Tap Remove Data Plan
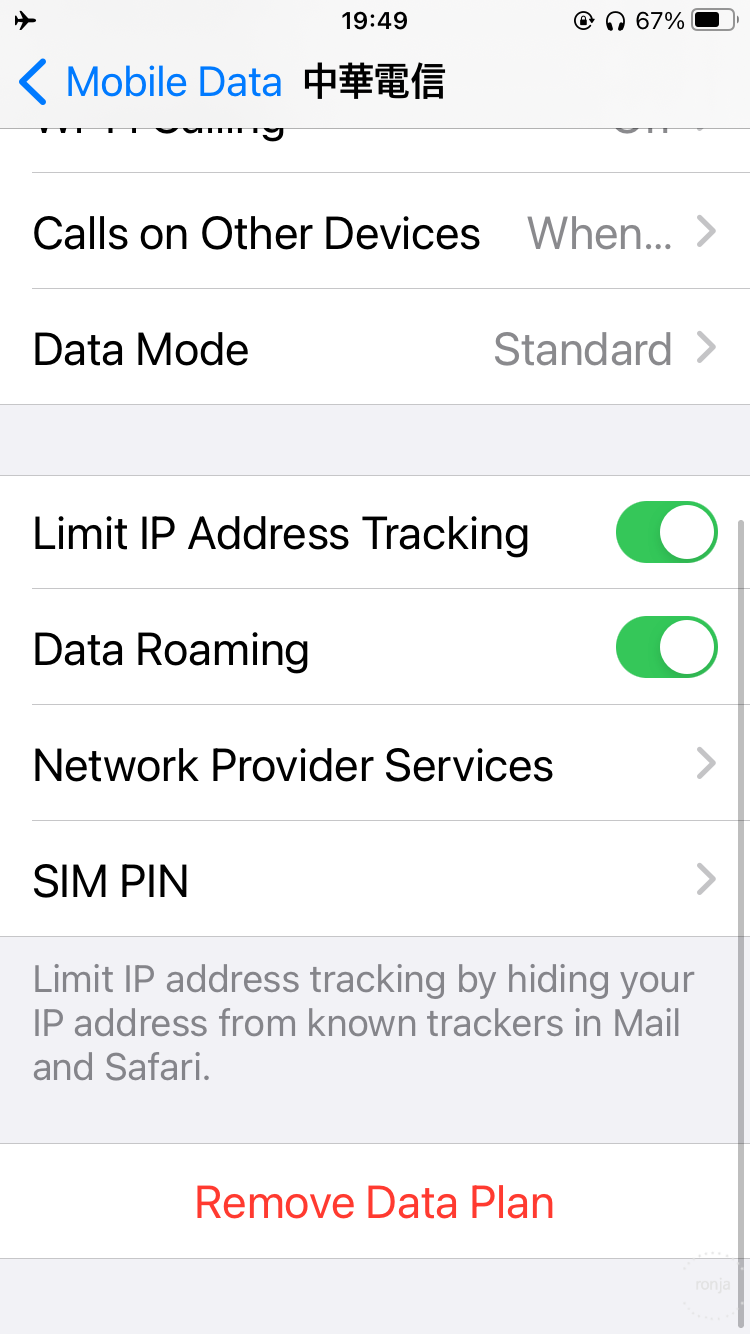750x1334 pixels. [375, 1202]
